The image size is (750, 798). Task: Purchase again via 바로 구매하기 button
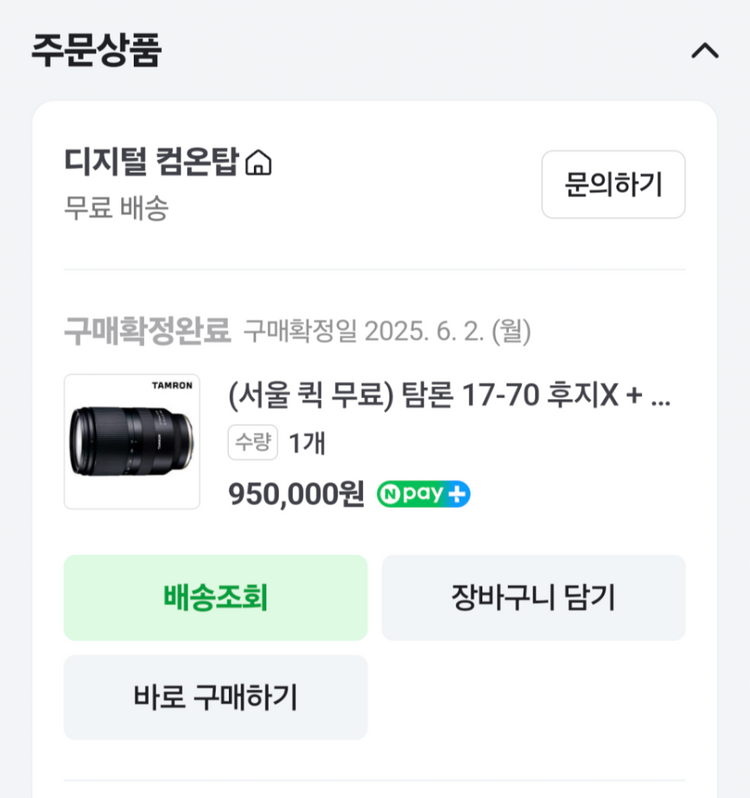point(215,697)
